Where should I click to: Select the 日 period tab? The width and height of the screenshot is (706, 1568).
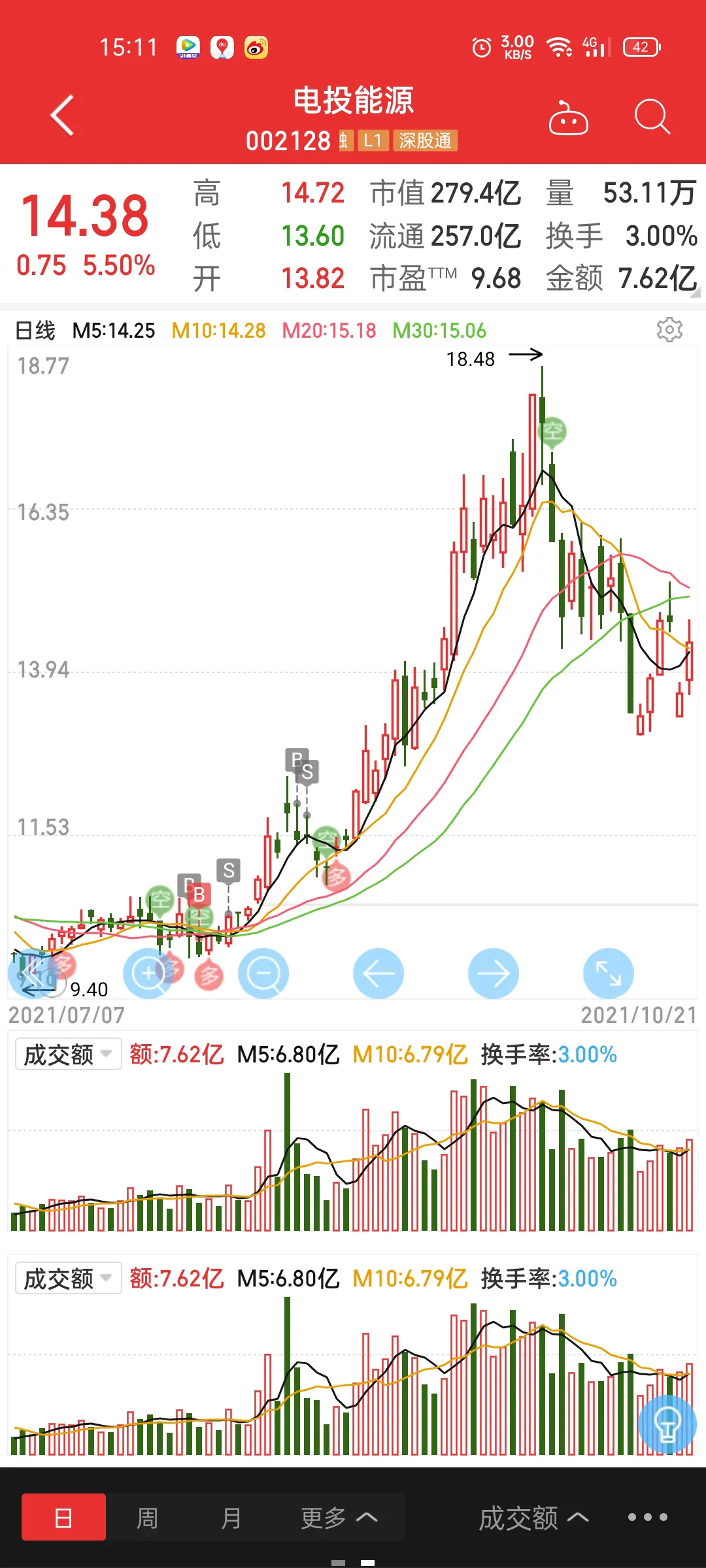coord(63,1517)
